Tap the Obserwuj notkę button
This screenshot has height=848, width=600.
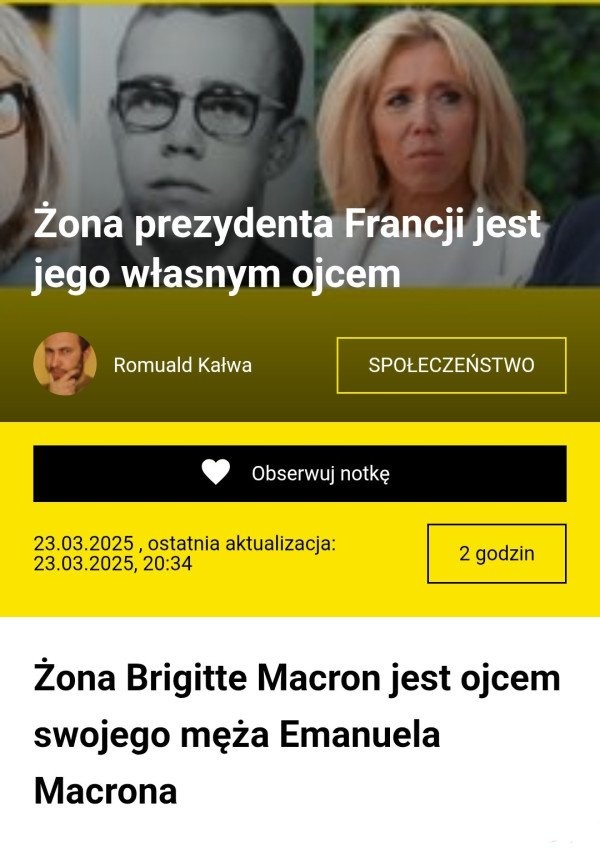tap(300, 473)
